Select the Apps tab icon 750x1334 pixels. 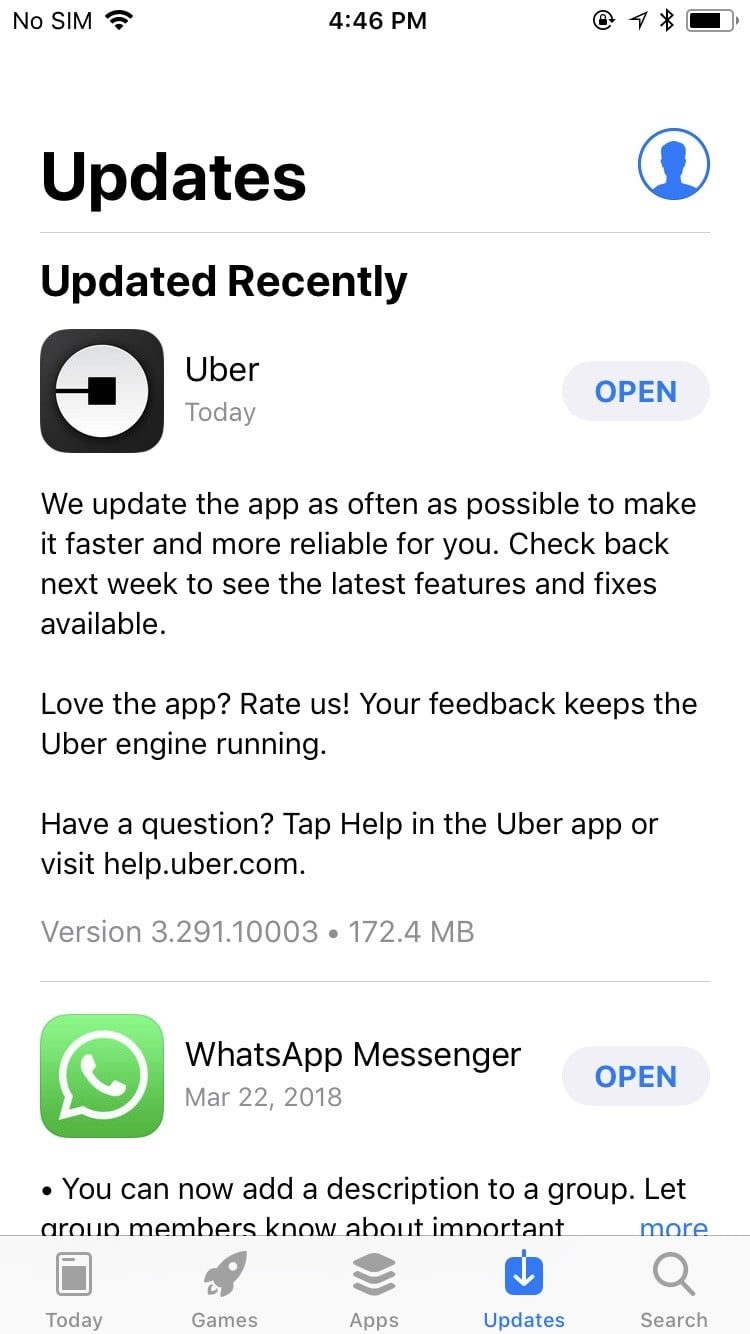pyautogui.click(x=374, y=1271)
